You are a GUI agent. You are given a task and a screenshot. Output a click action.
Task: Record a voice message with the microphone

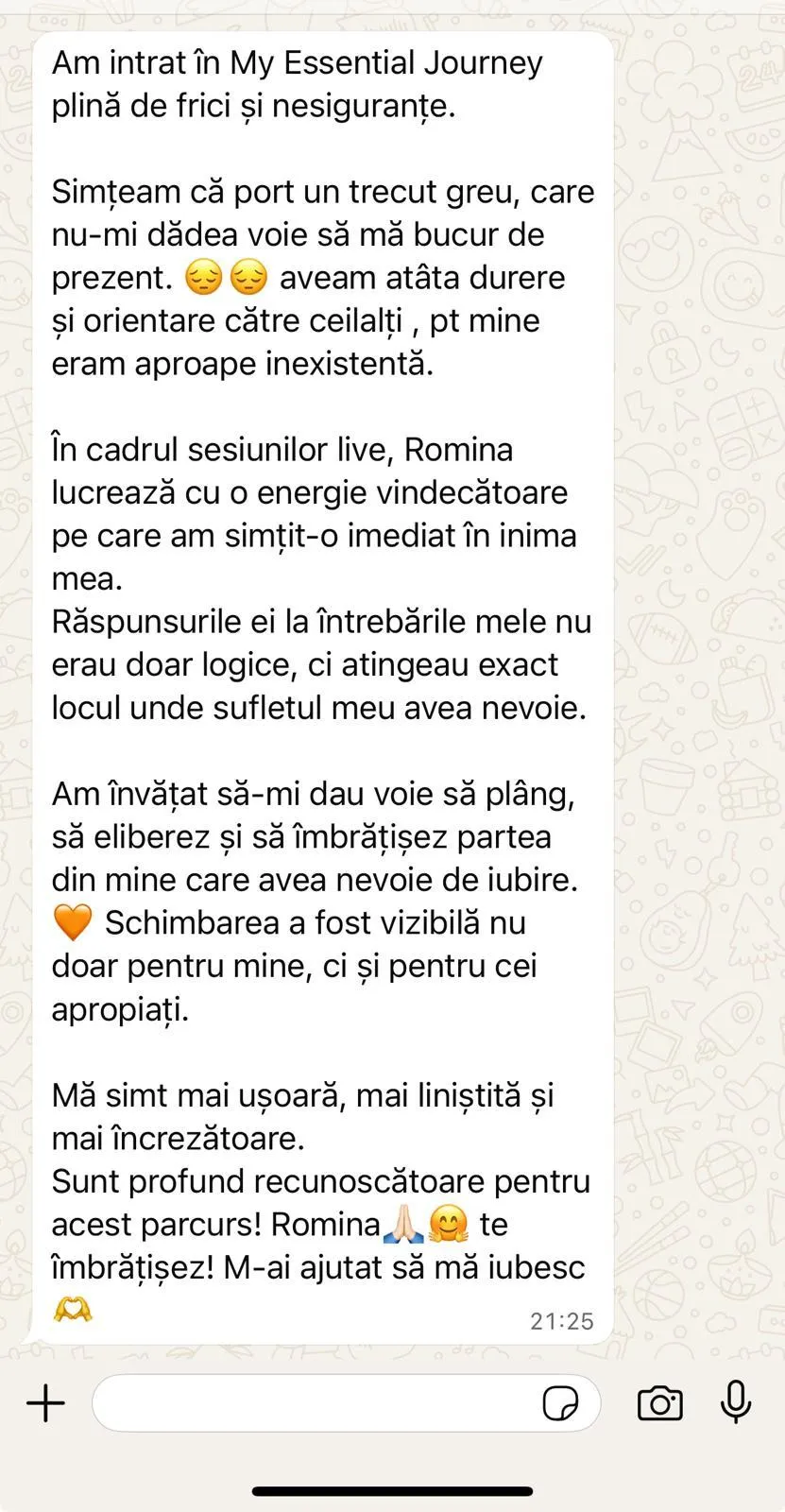coord(736,1402)
